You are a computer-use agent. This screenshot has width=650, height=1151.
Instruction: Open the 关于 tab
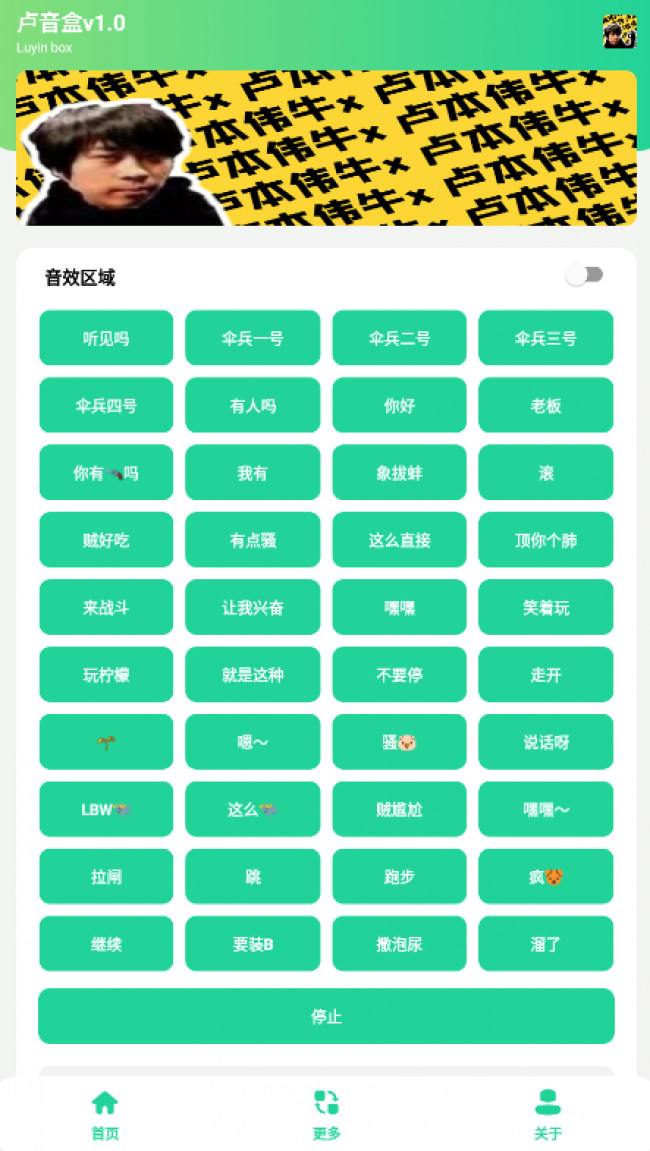[x=547, y=1115]
